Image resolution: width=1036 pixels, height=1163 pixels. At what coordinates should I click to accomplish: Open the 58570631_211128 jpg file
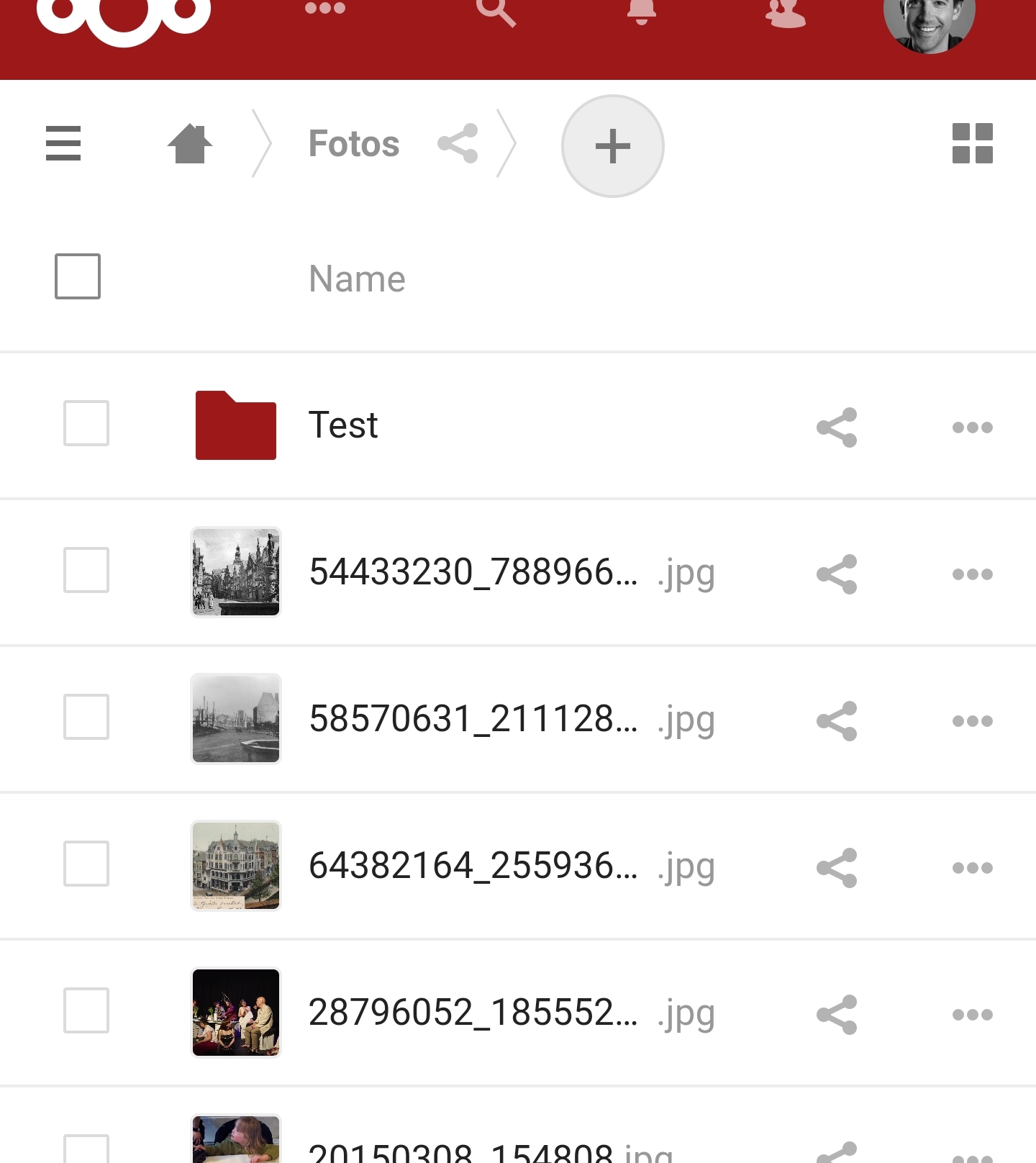point(473,719)
